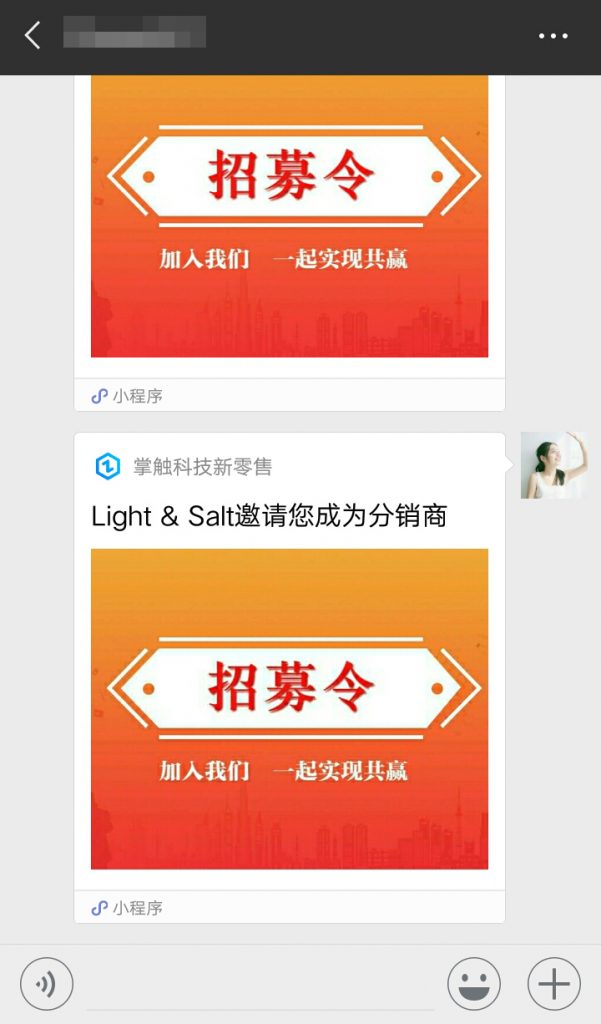Open the emoji sticker panel
The height and width of the screenshot is (1024, 601).
pos(474,984)
